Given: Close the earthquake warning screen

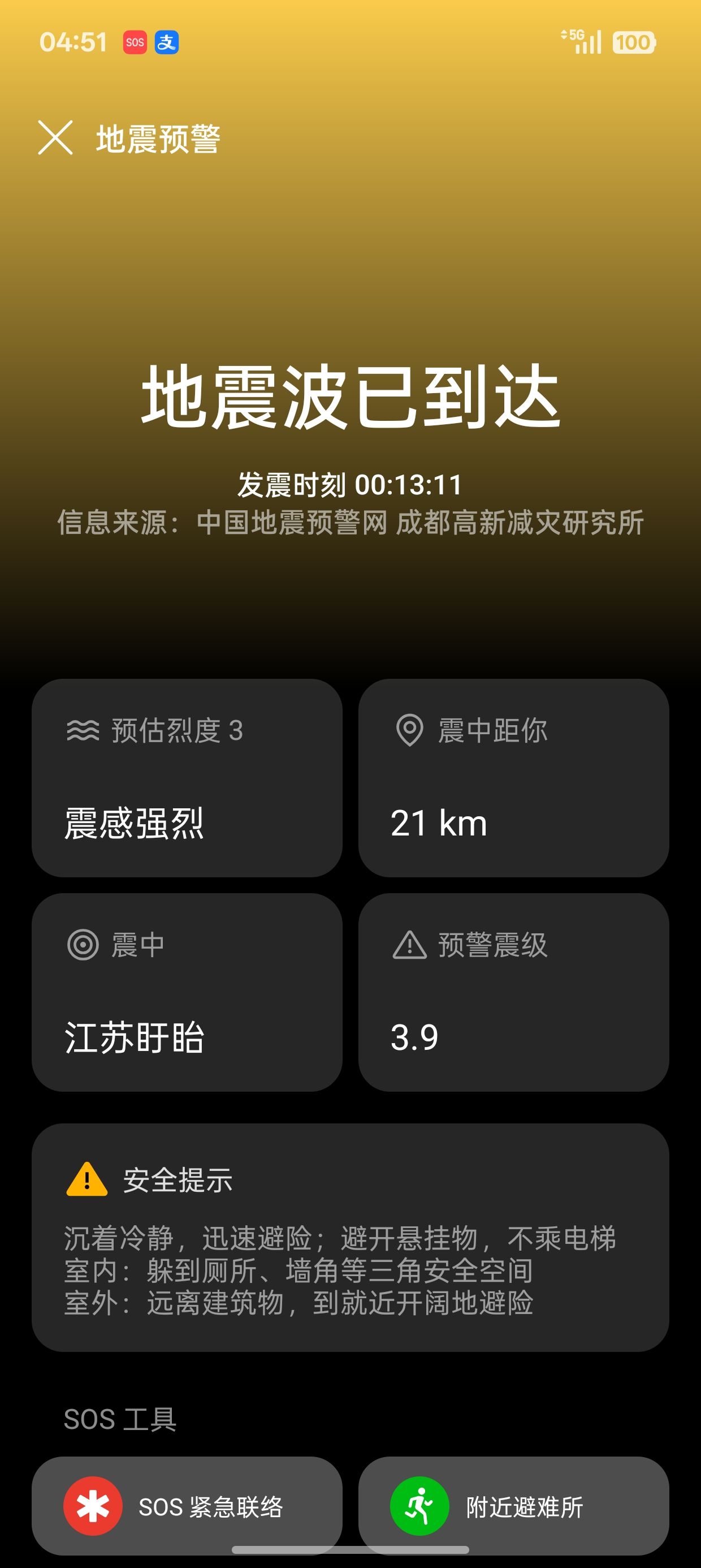Looking at the screenshot, I should click(55, 137).
